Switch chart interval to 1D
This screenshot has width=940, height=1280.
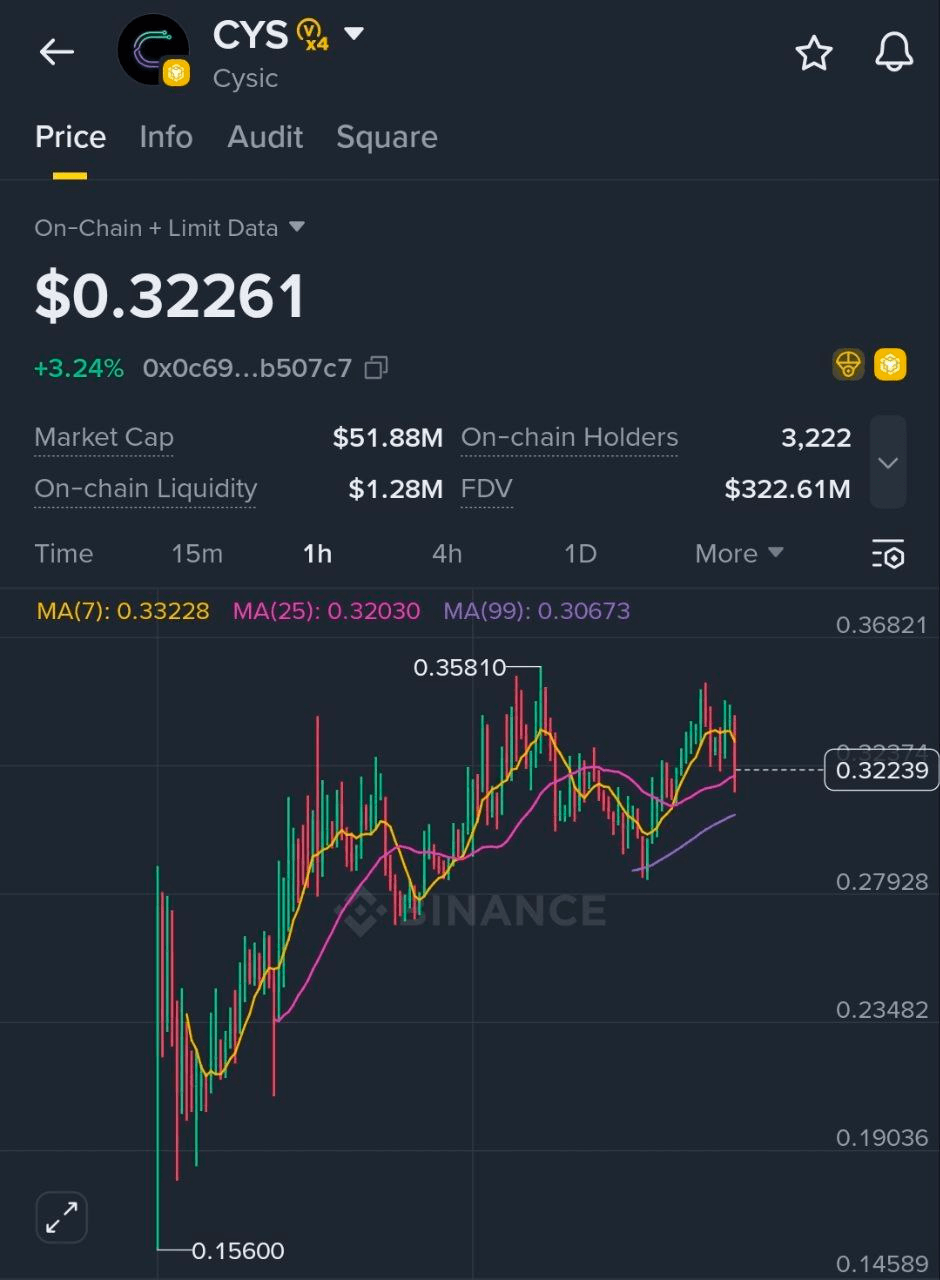[580, 554]
